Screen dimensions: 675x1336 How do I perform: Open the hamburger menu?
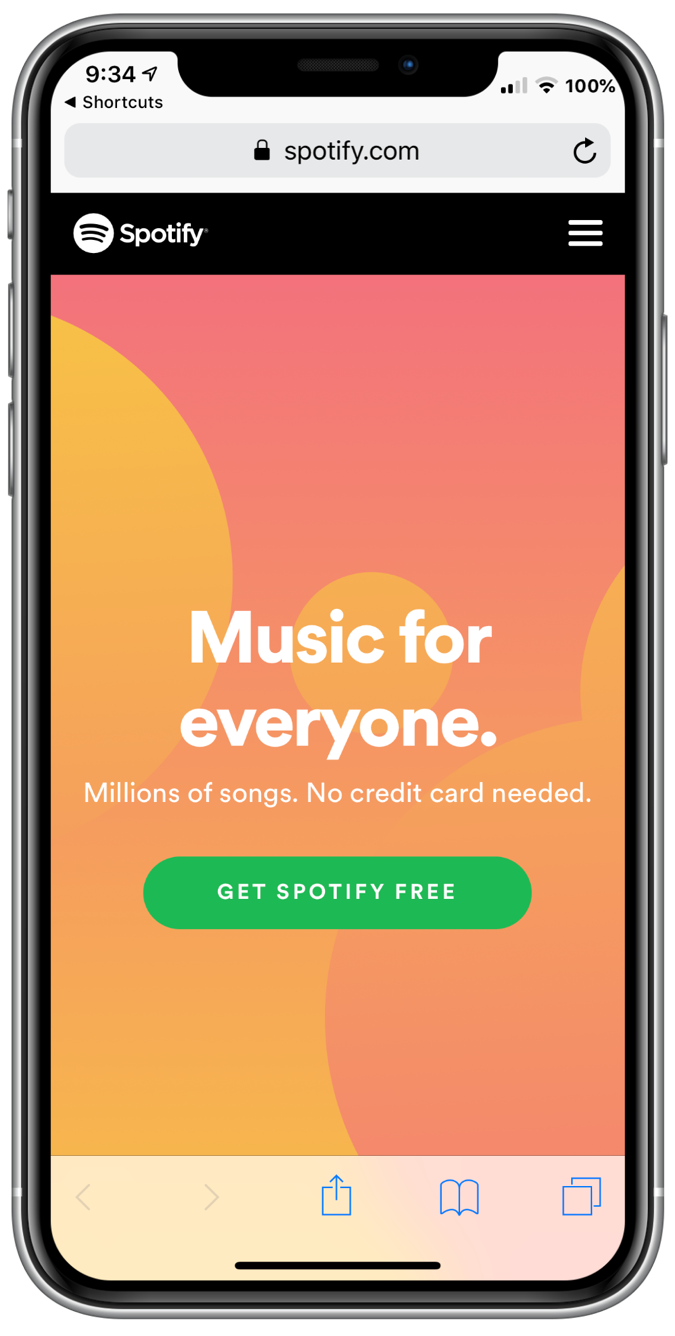[585, 233]
